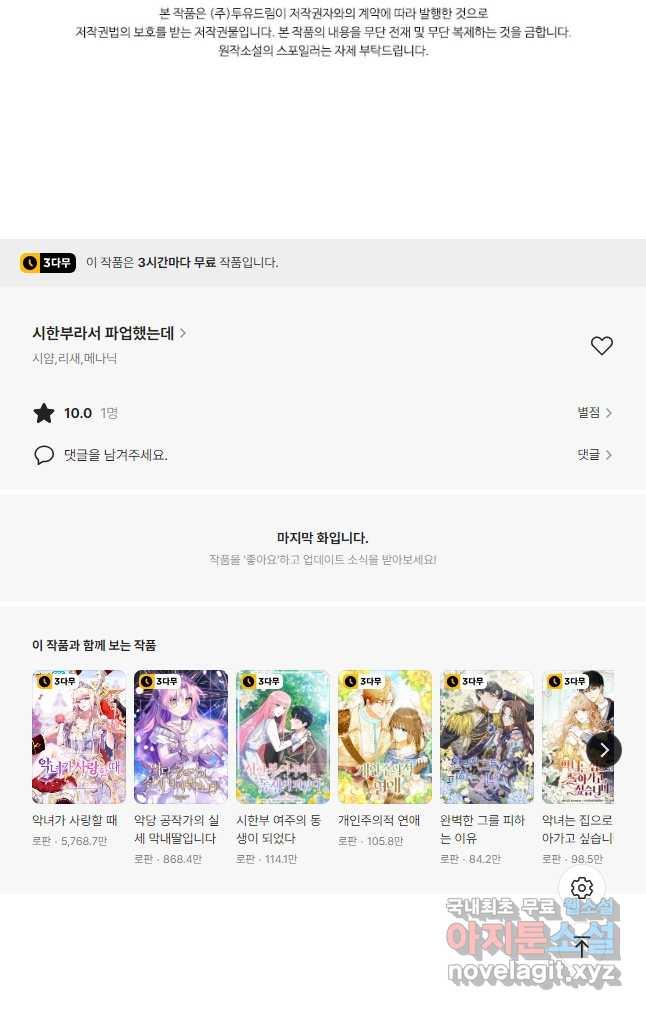This screenshot has height=1010, width=646.
Task: Like this webtoon with the heart icon
Action: (601, 346)
